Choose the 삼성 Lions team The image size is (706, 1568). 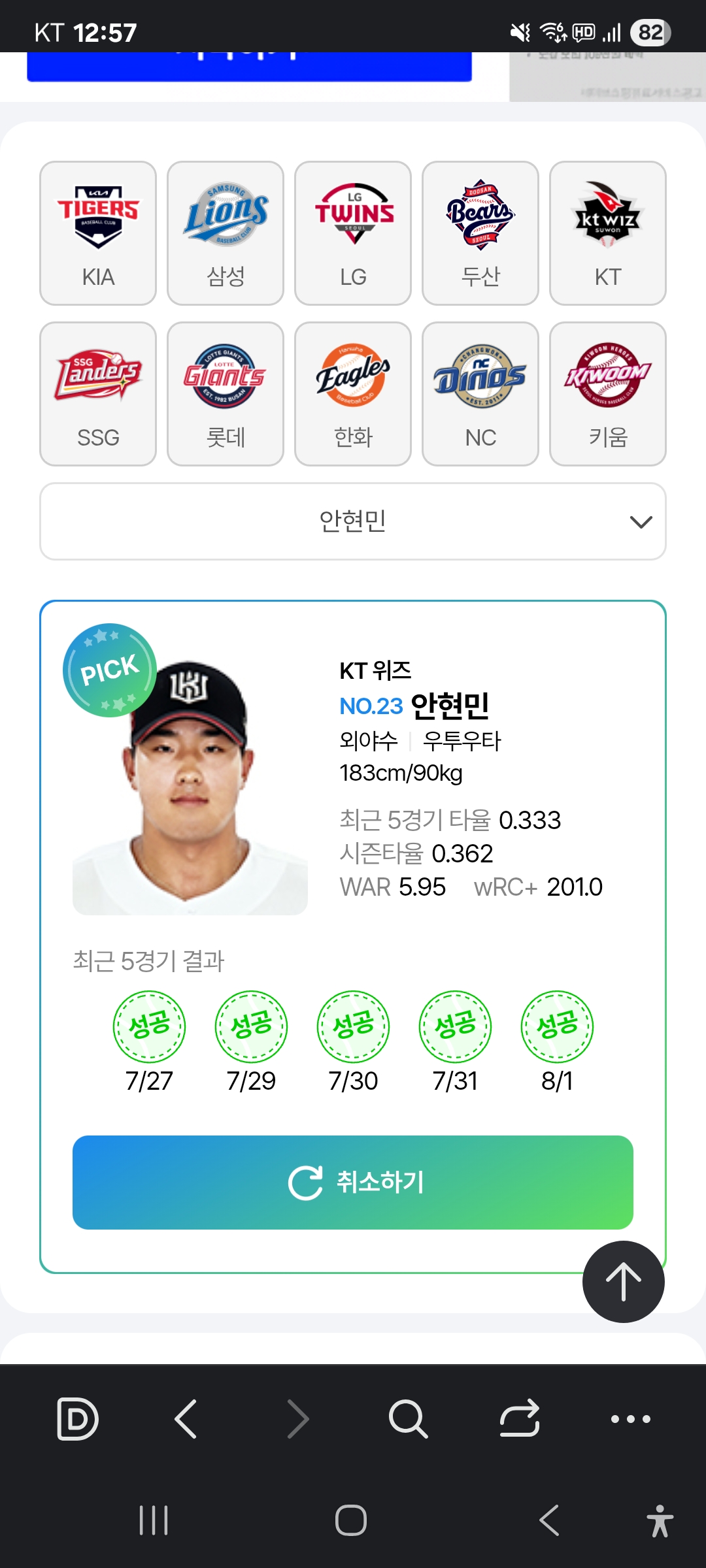[x=226, y=233]
